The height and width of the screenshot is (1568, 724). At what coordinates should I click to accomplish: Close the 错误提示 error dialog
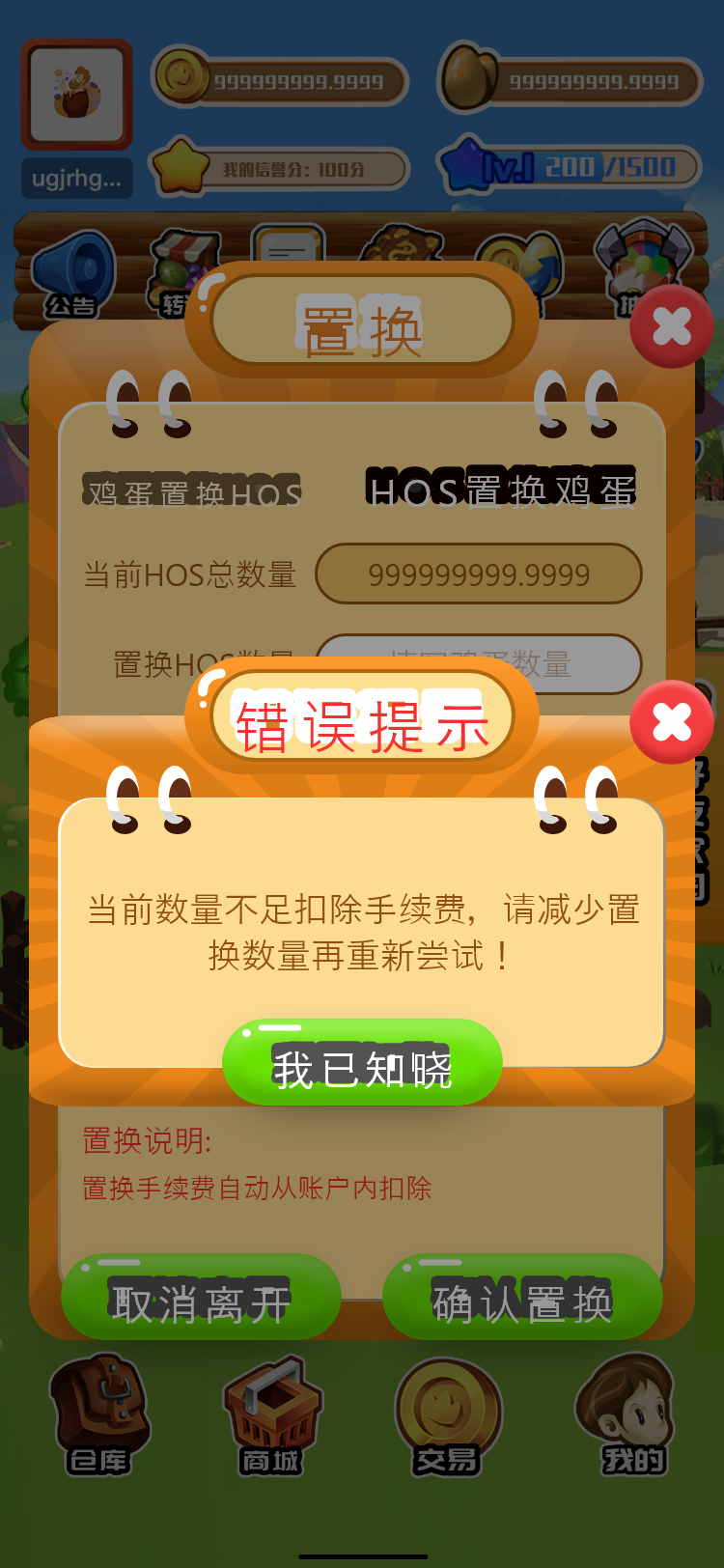point(671,721)
